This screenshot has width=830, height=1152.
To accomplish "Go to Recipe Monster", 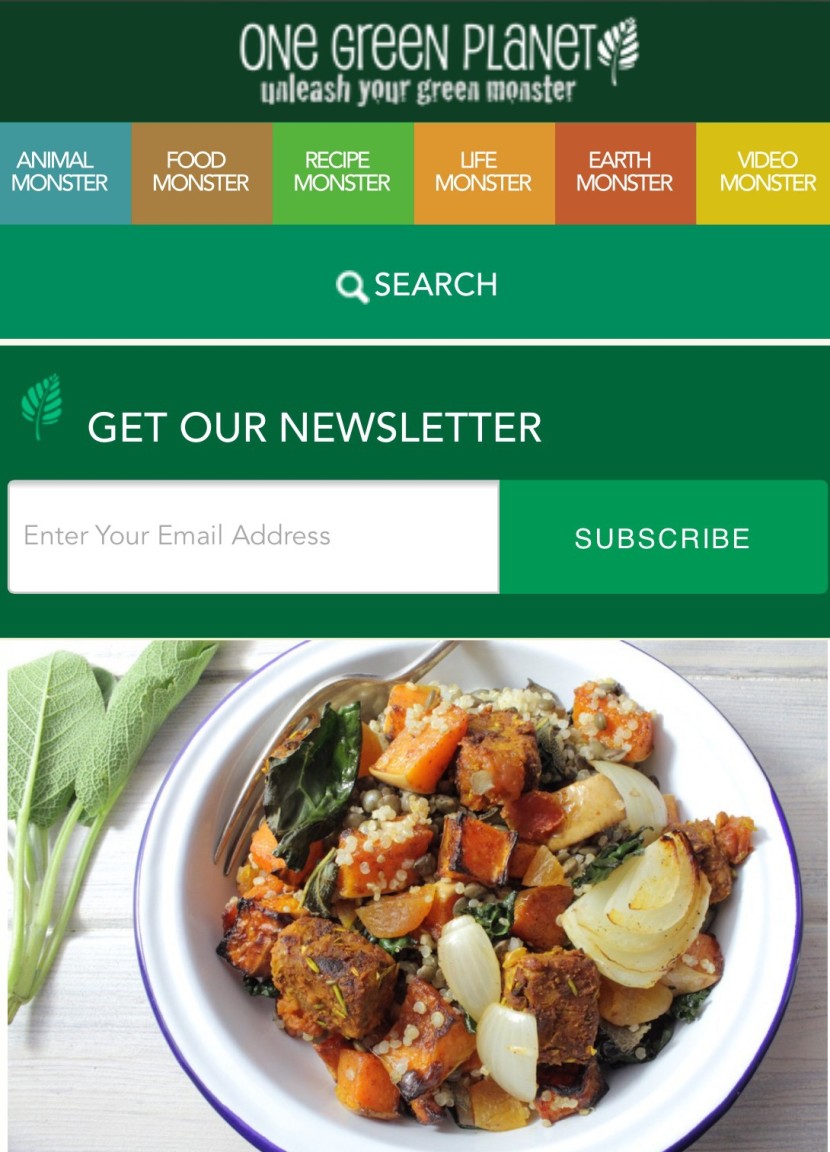I will pyautogui.click(x=342, y=172).
